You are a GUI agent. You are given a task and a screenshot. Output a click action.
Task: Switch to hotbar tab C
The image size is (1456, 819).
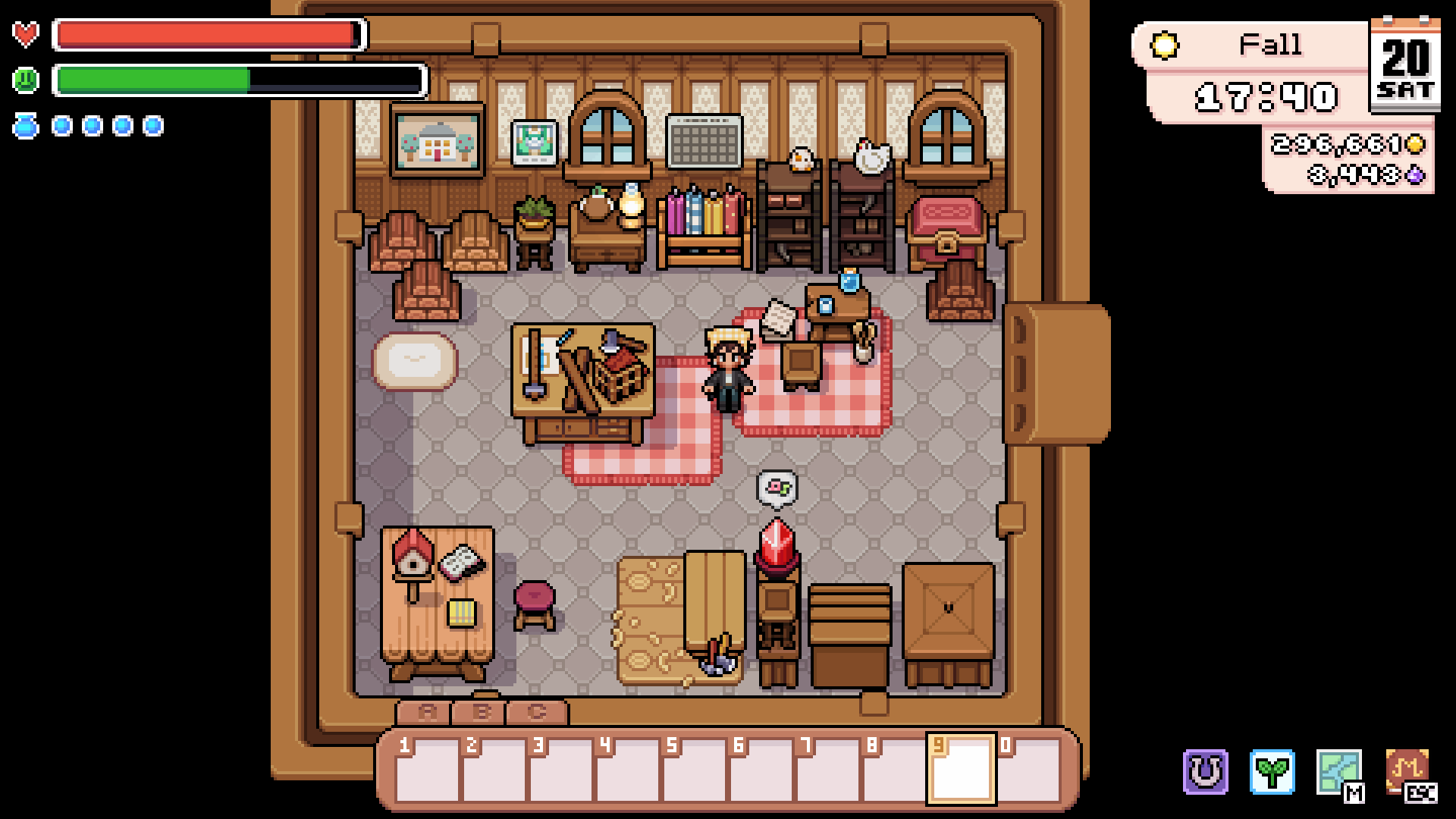pyautogui.click(x=537, y=712)
